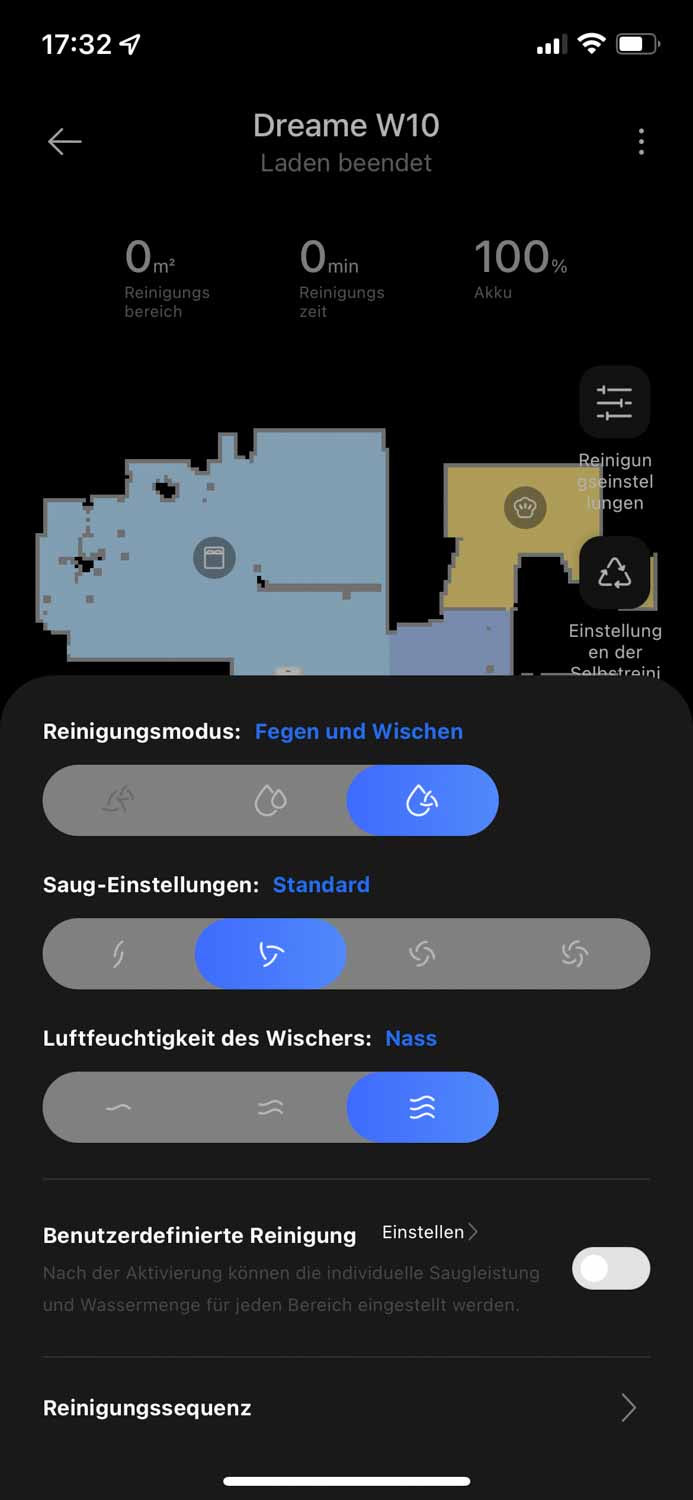Go back with the arrow icon
Viewport: 693px width, 1500px height.
[65, 142]
